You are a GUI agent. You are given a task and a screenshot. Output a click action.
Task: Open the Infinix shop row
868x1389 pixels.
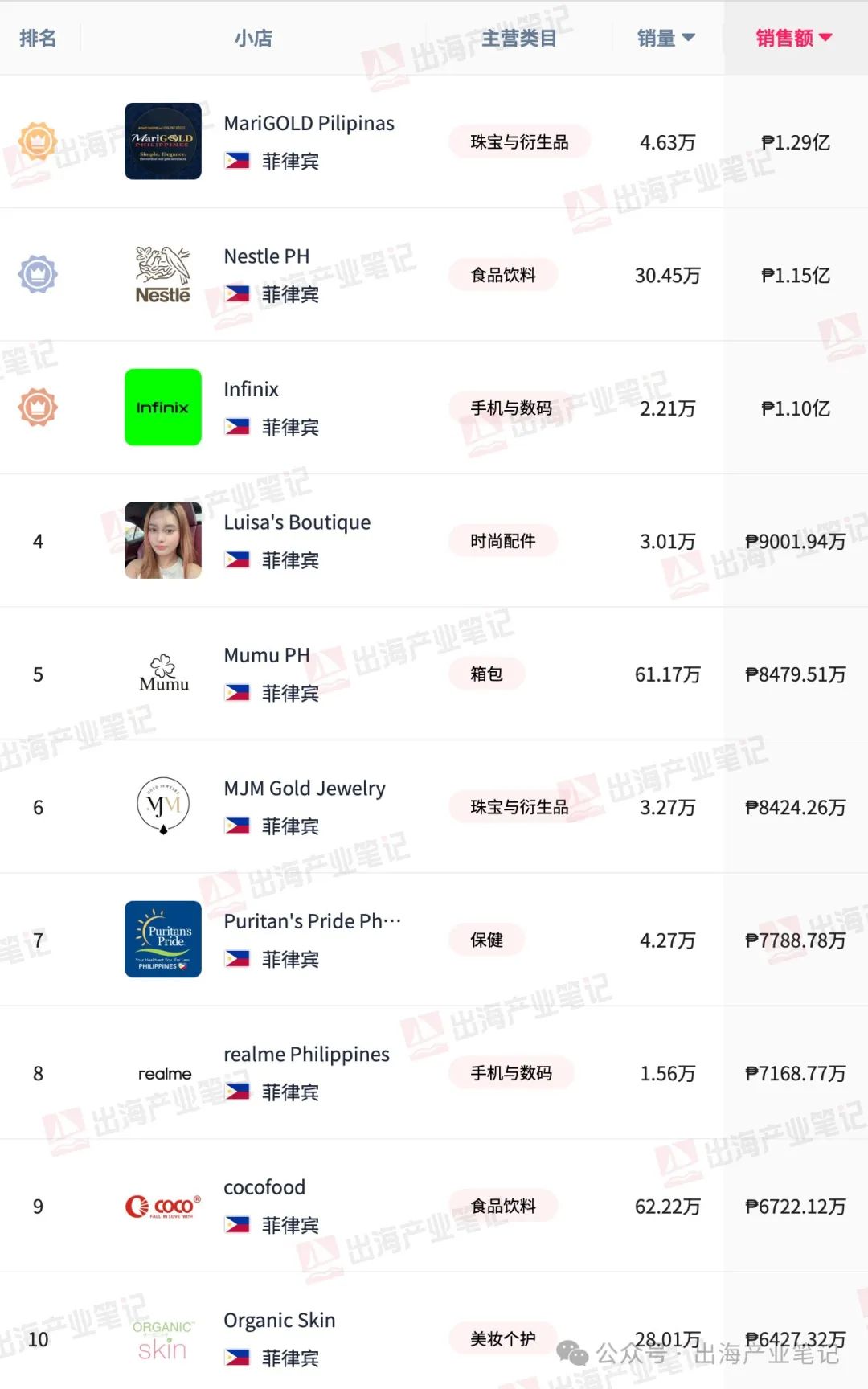pyautogui.click(x=434, y=408)
